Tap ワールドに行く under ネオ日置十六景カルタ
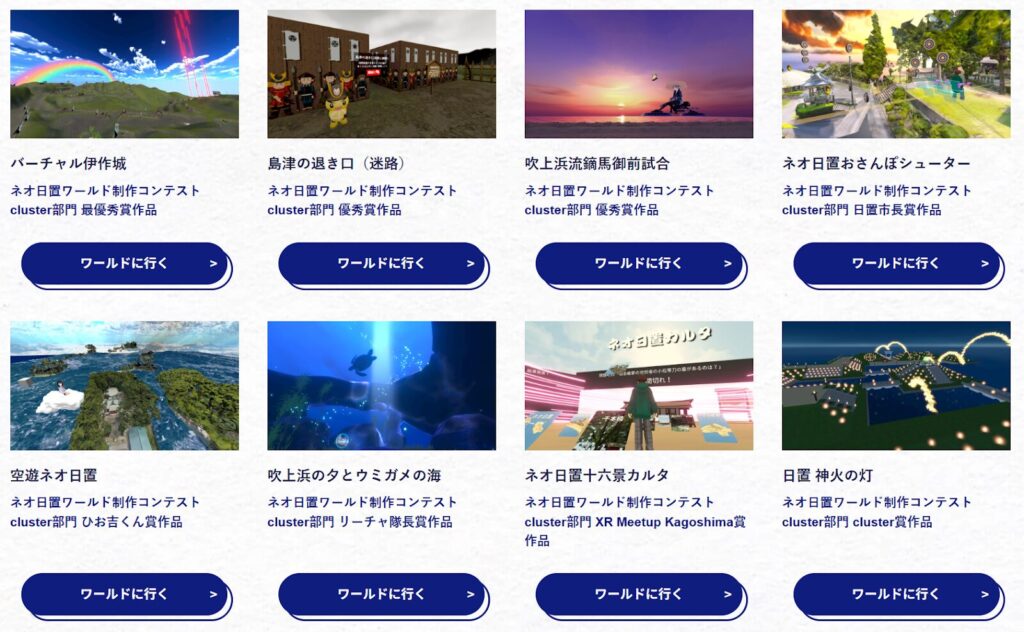The image size is (1024, 632). (639, 594)
